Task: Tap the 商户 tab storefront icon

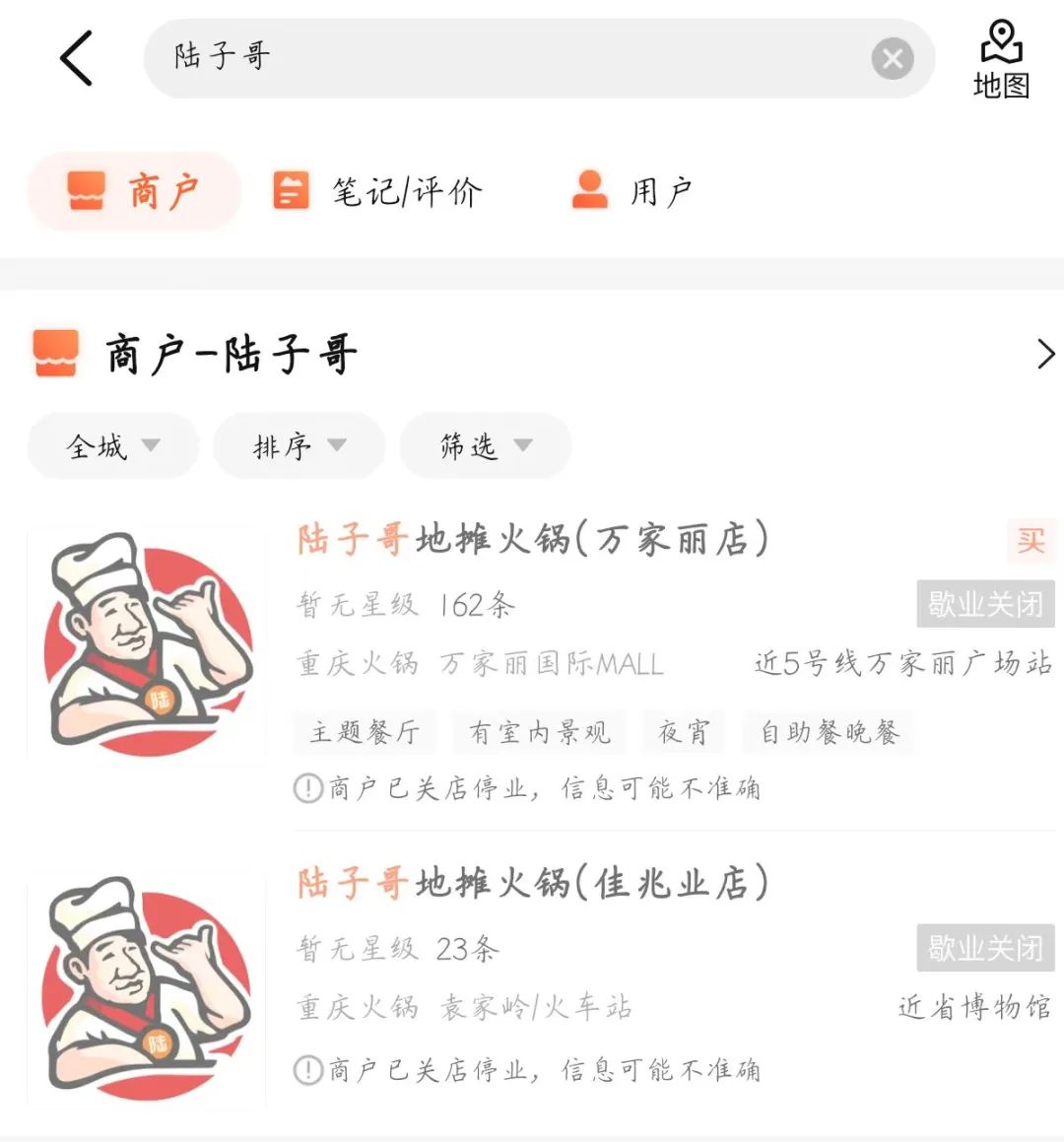Action: point(87,188)
